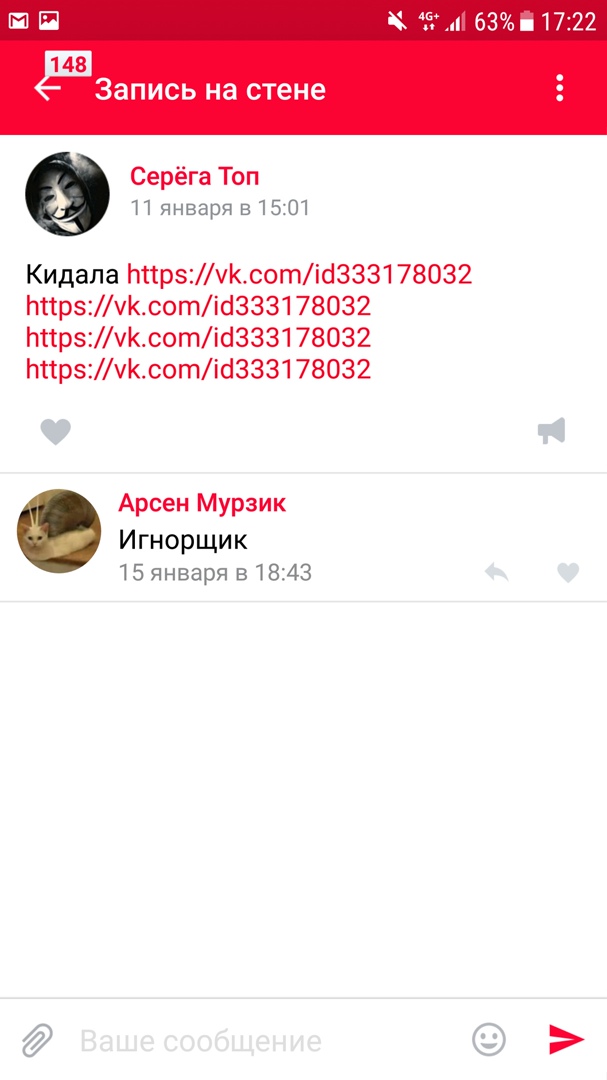
Task: Tap Арсен Мурзик's cat avatar
Action: 59,531
